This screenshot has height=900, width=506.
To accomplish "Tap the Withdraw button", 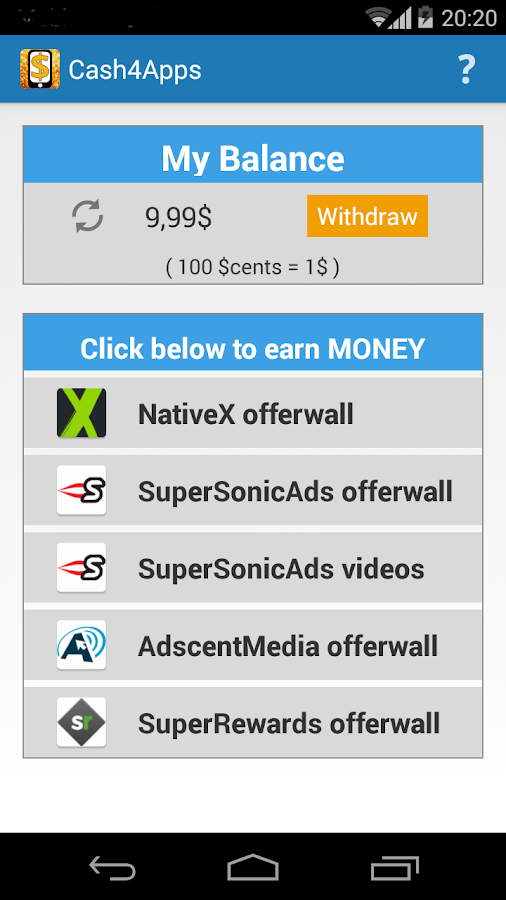I will [367, 216].
